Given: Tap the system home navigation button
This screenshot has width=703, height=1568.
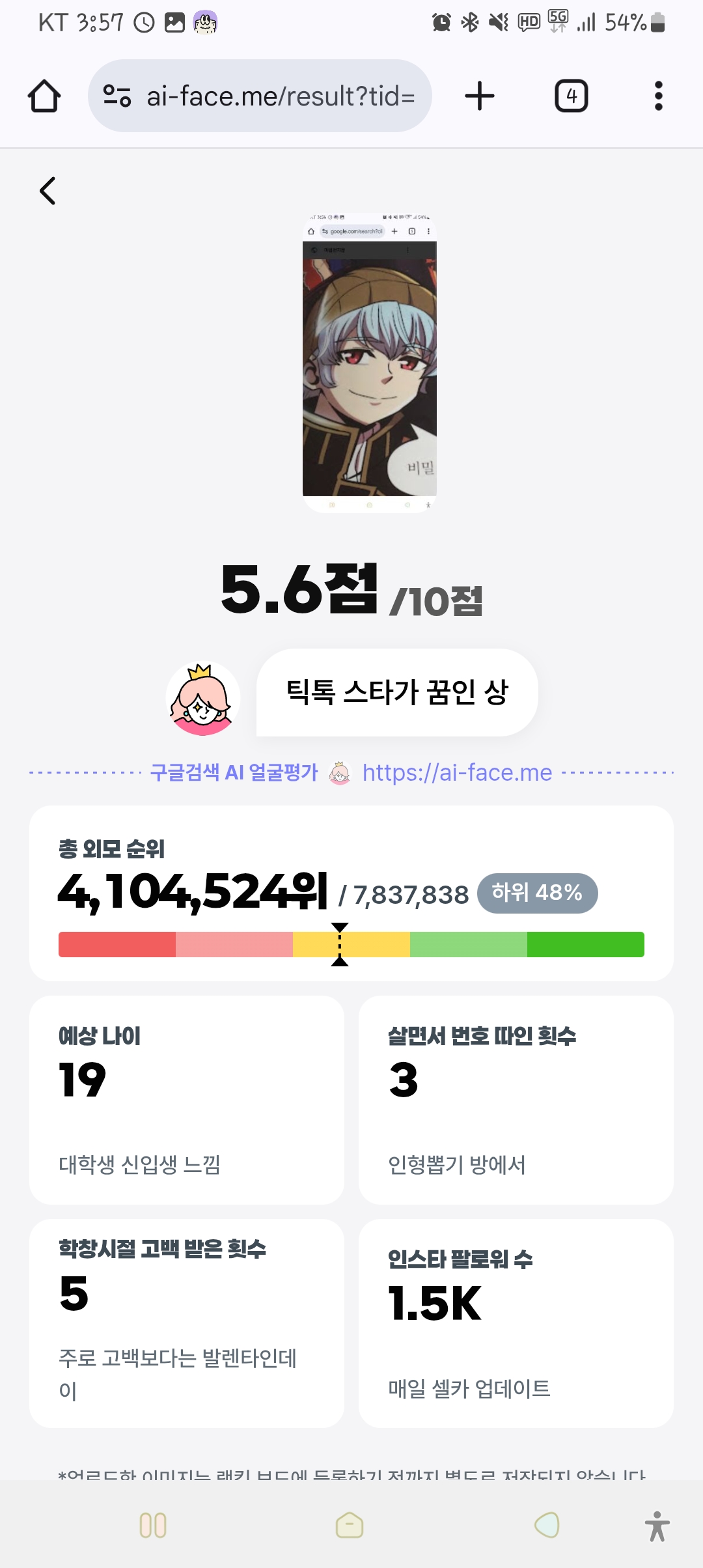Looking at the screenshot, I should click(350, 1525).
